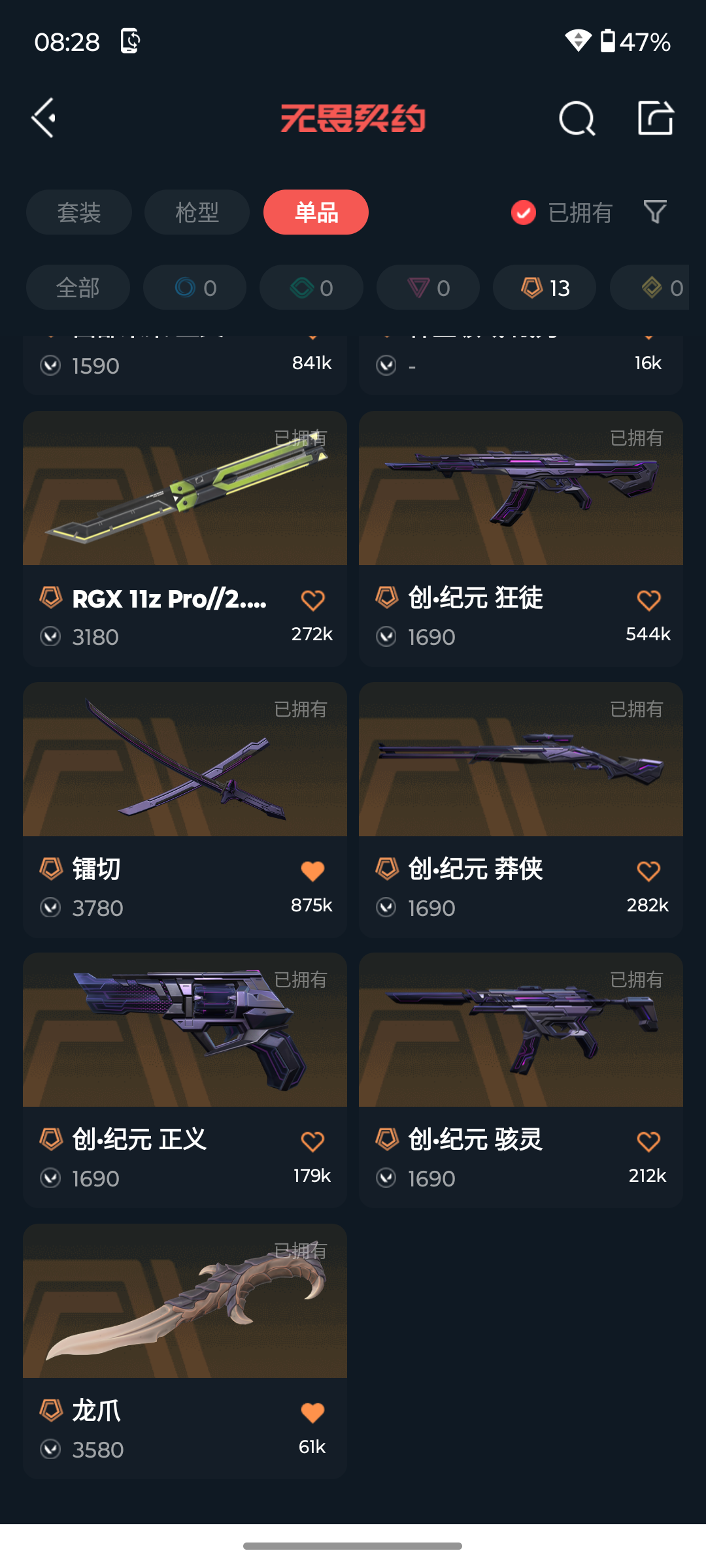
Task: Switch to the 枪型 tab
Action: tap(197, 212)
